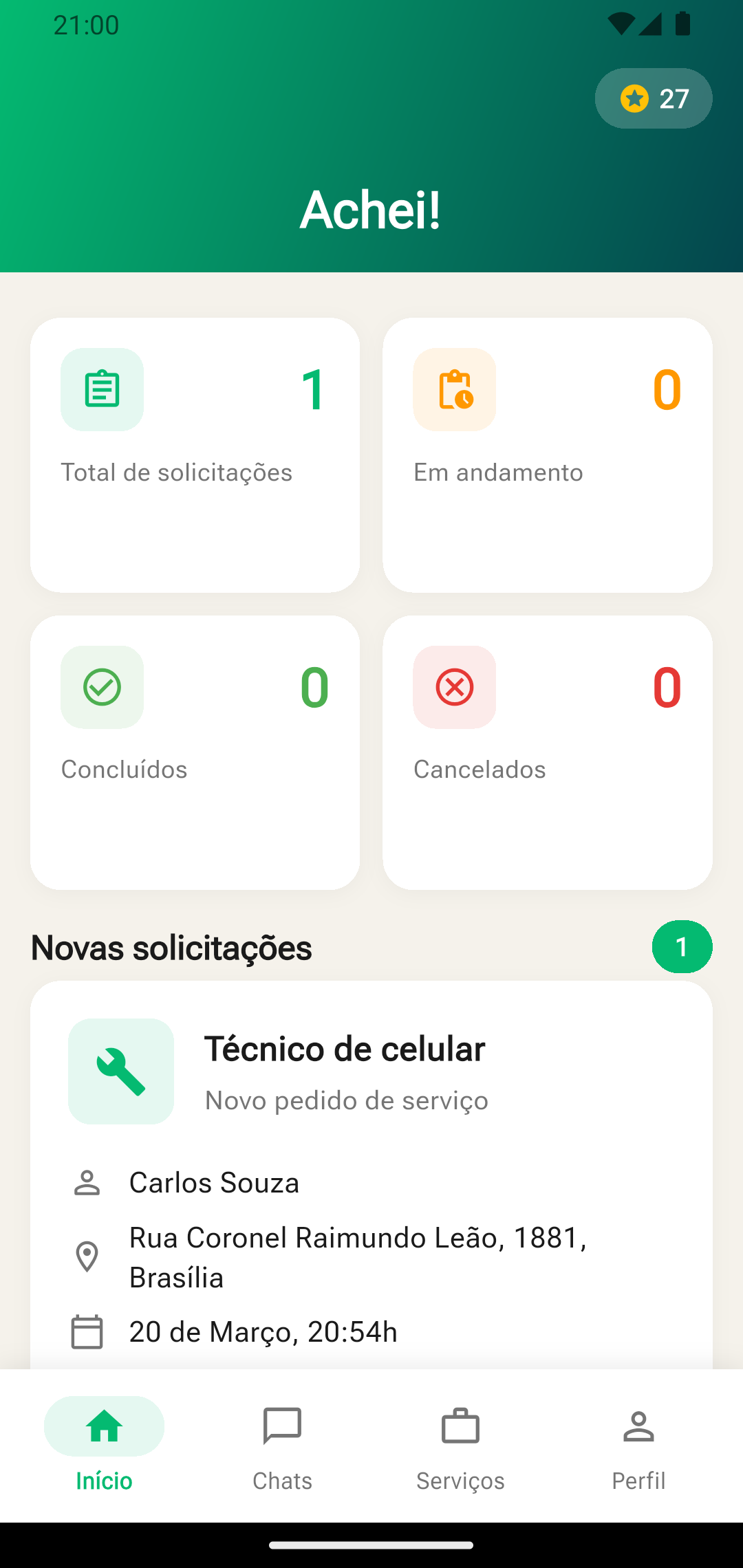Image resolution: width=743 pixels, height=1568 pixels.
Task: Click the clipboard icon on Total de solicitações
Action: 102,389
